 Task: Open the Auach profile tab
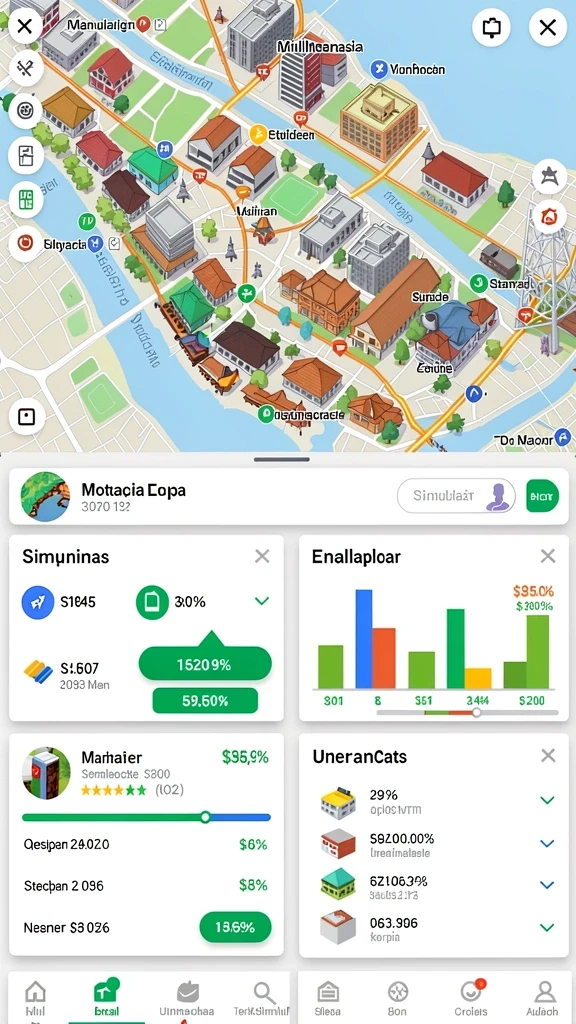544,998
